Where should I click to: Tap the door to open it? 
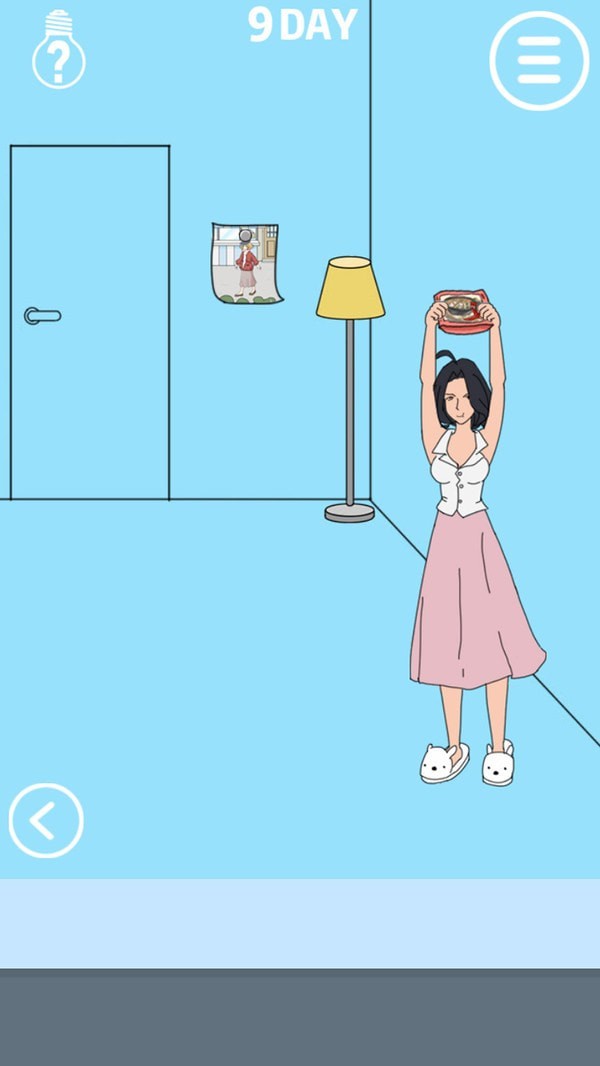click(90, 322)
